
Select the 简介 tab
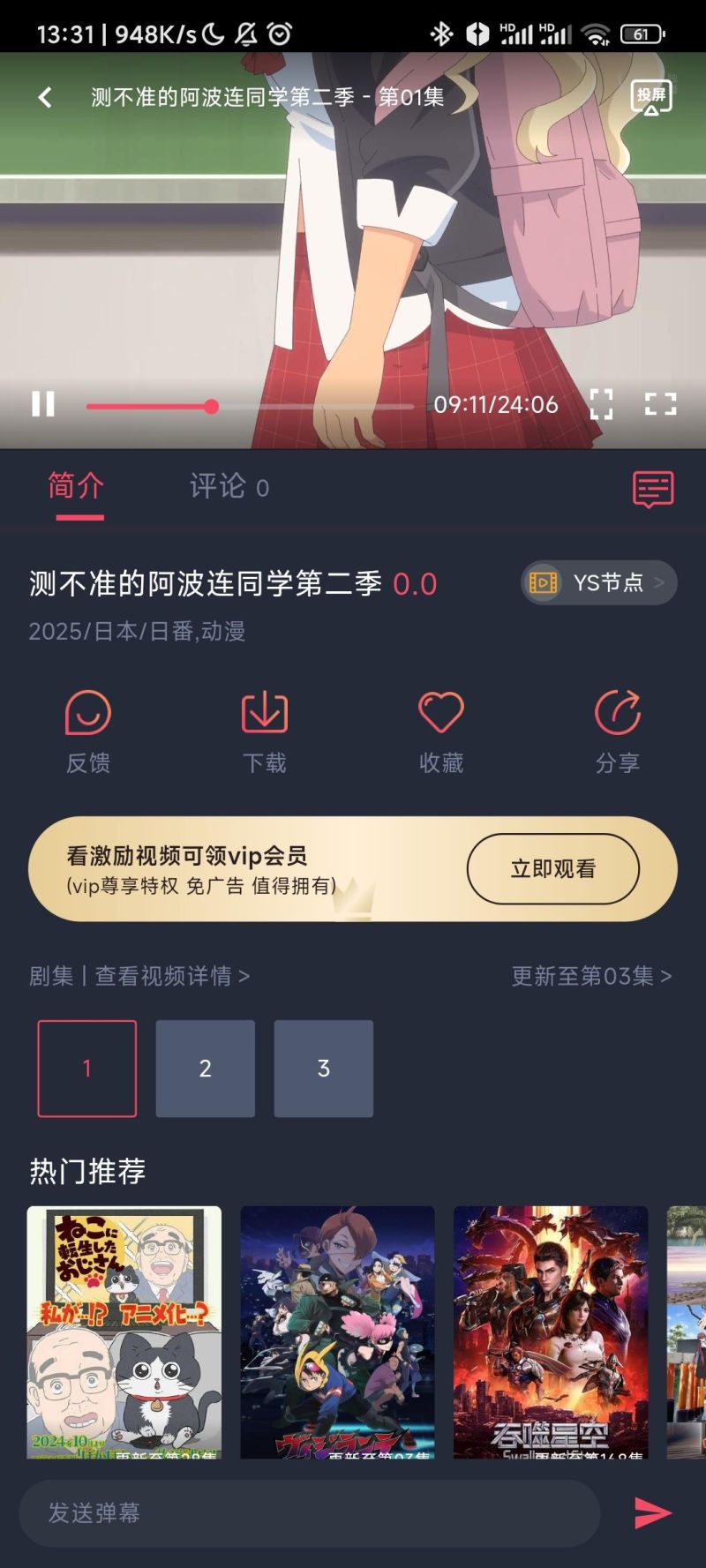pyautogui.click(x=77, y=486)
